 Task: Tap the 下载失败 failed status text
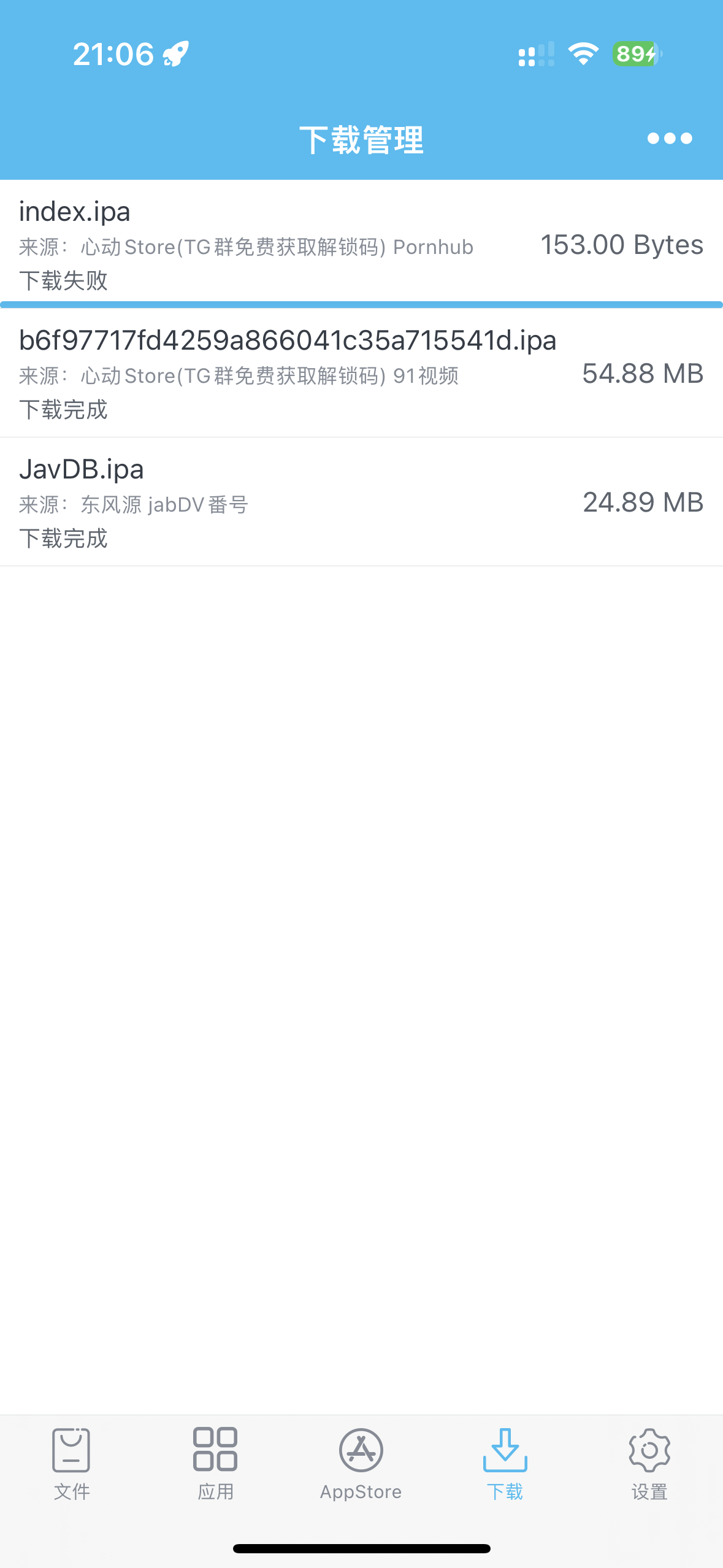pos(64,282)
